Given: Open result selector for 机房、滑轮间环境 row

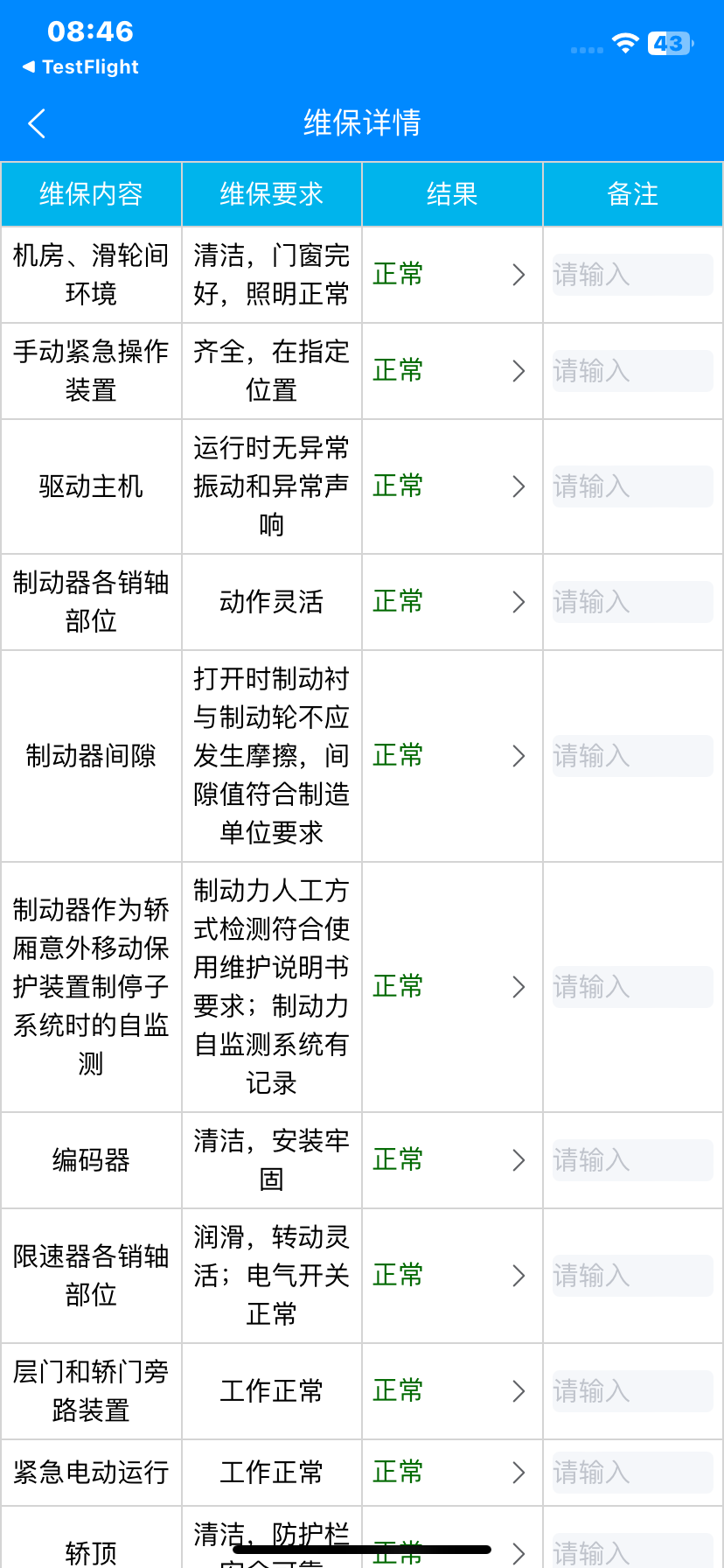Looking at the screenshot, I should pos(519,274).
